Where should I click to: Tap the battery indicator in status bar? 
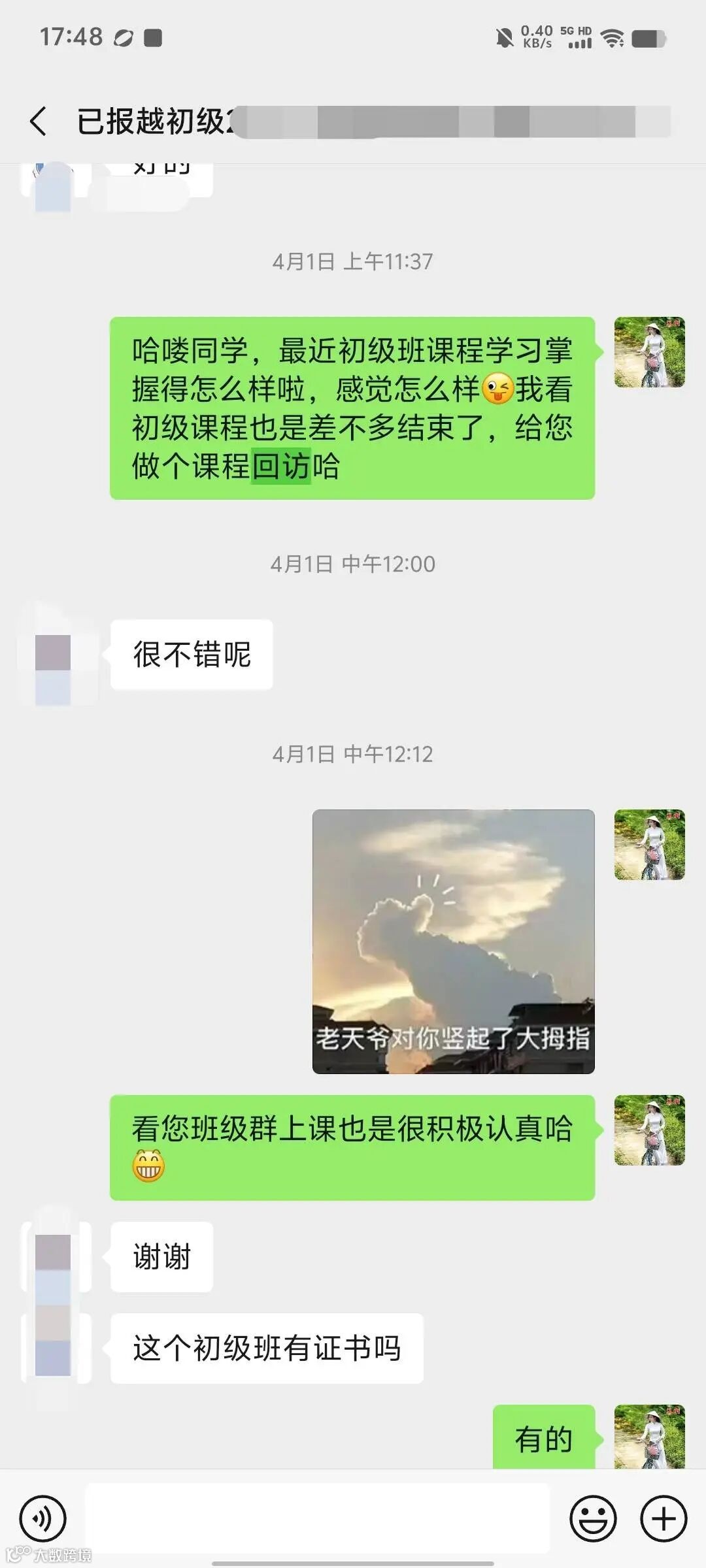(648, 39)
